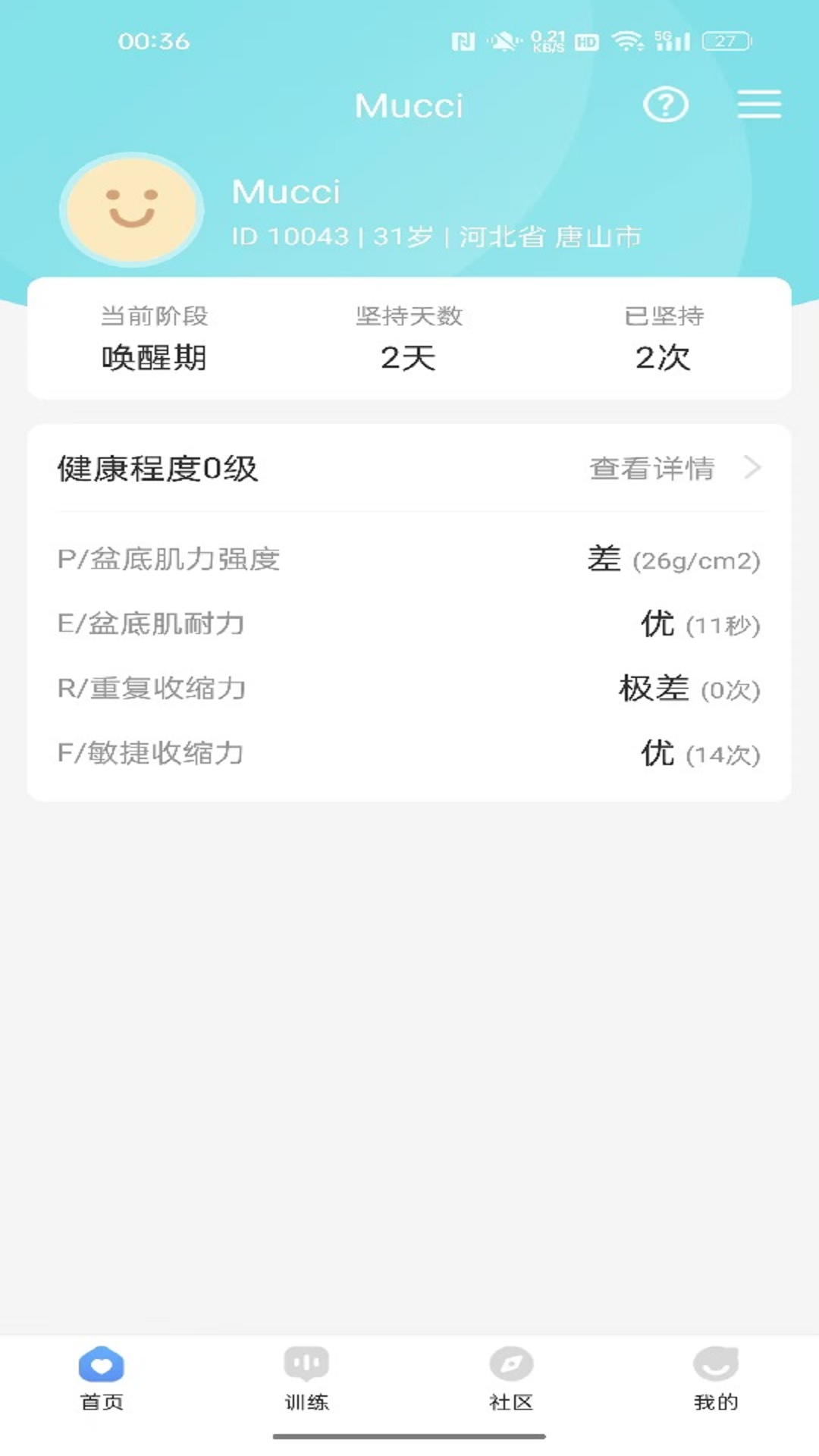The image size is (819, 1456).
Task: Switch to the 训练 tab
Action: pos(306,1380)
